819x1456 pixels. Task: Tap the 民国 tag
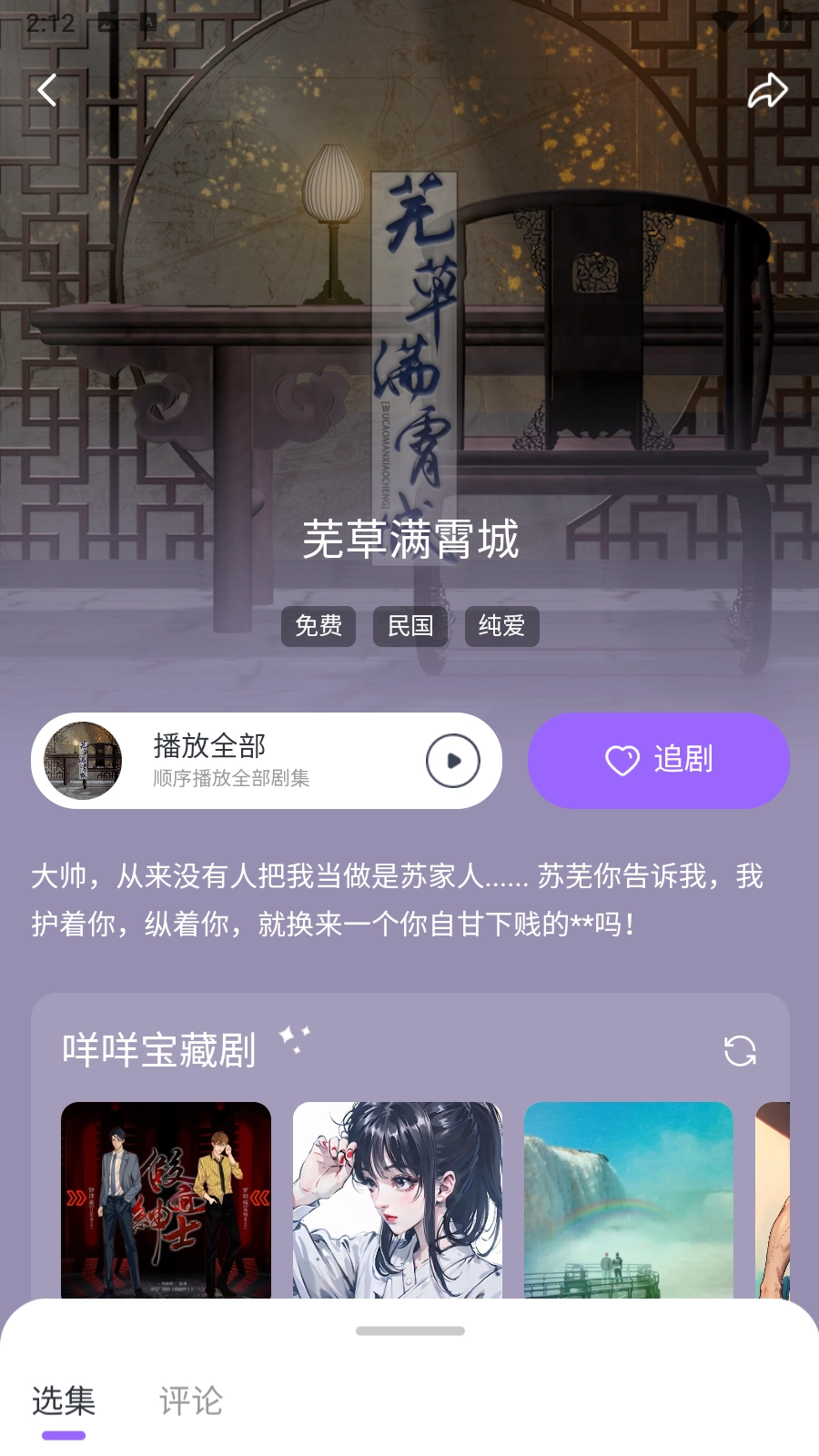tap(410, 626)
